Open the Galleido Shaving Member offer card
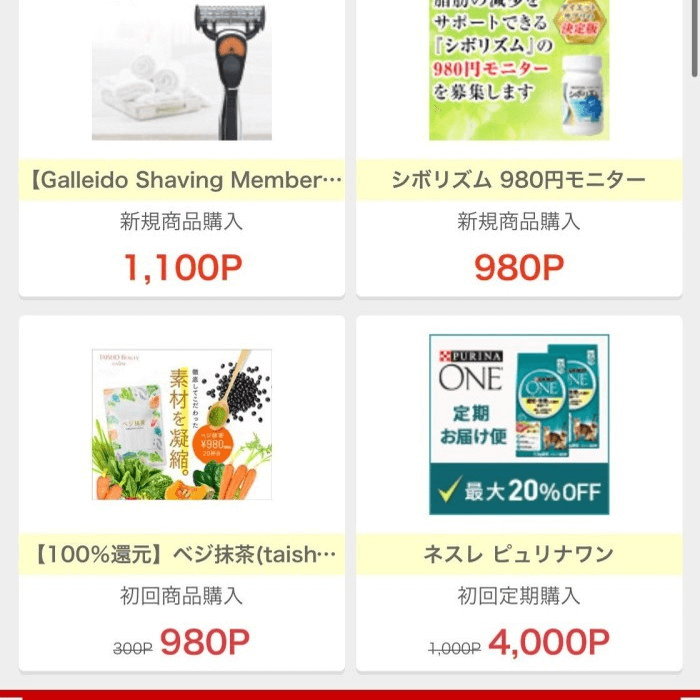Viewport: 700px width, 700px height. click(x=182, y=180)
